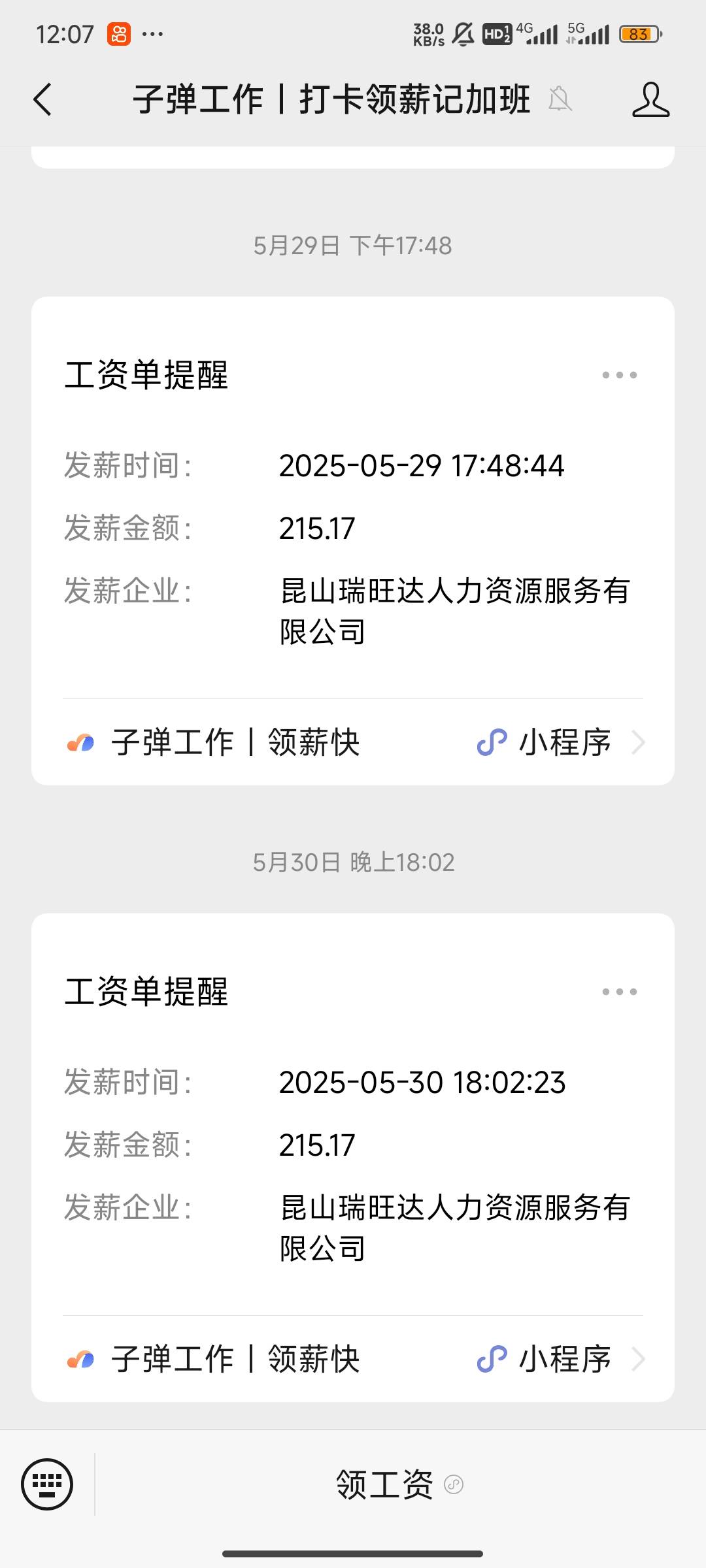Viewport: 706px width, 1568px height.
Task: Open the more options dots on the May 29 payslip
Action: tap(619, 375)
